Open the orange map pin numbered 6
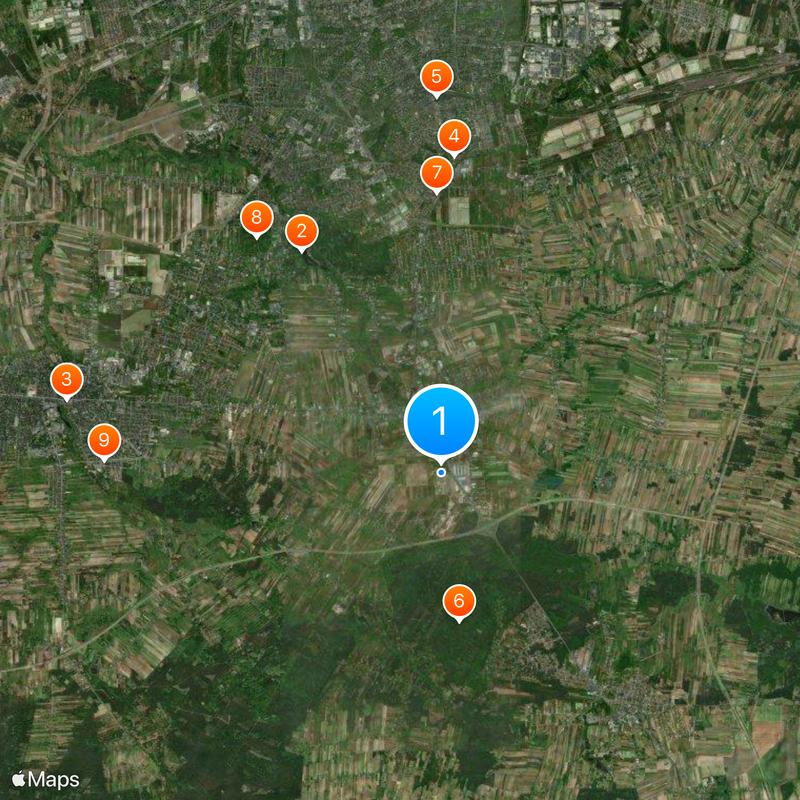The width and height of the screenshot is (800, 800). [459, 601]
